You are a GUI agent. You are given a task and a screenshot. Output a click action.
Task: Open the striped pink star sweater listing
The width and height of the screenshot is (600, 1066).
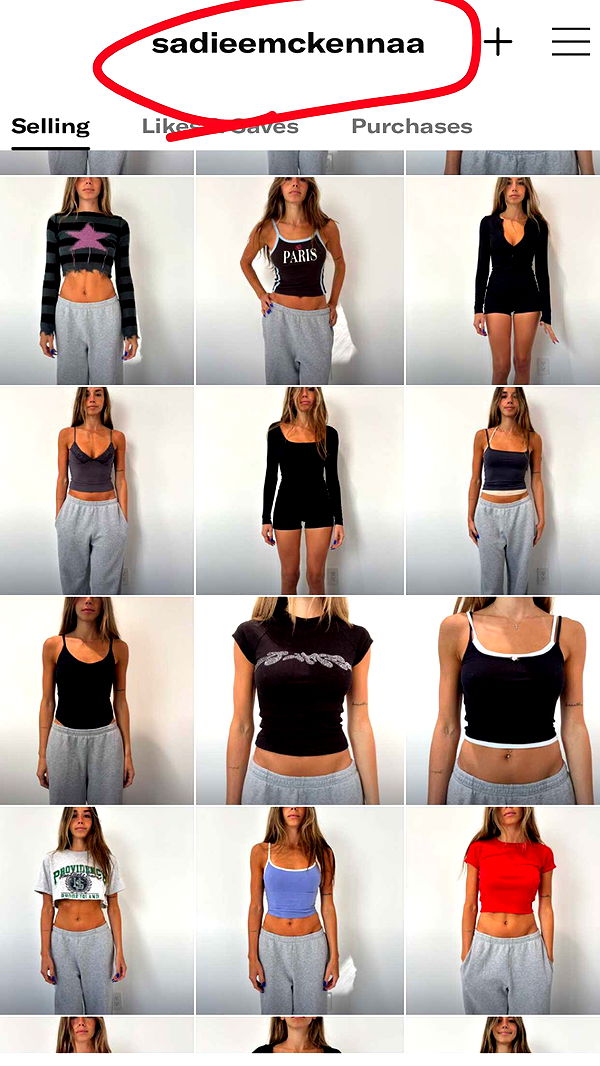pyautogui.click(x=96, y=281)
